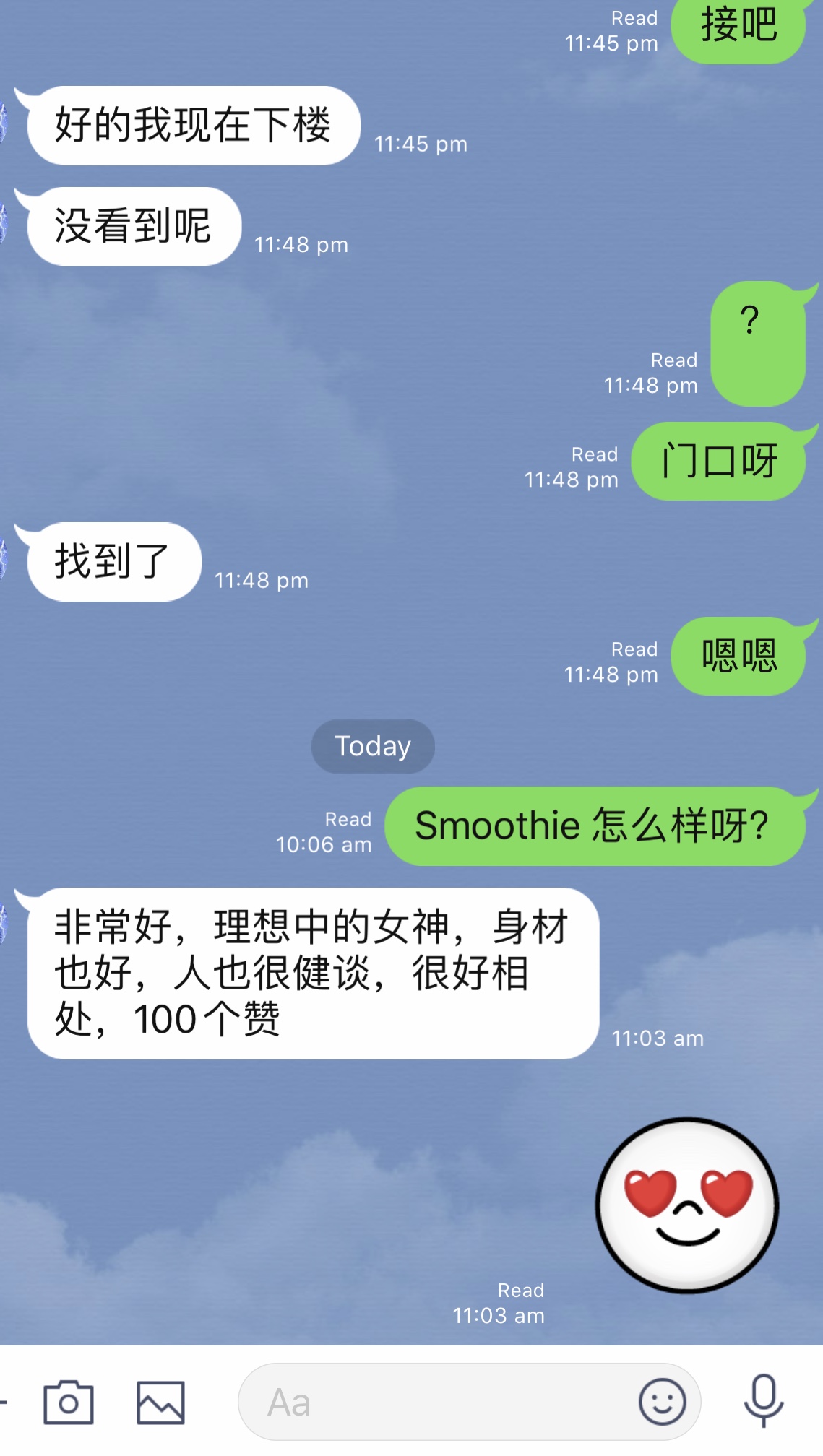This screenshot has width=823, height=1456.
Task: Tap the message input field
Action: 434,1402
